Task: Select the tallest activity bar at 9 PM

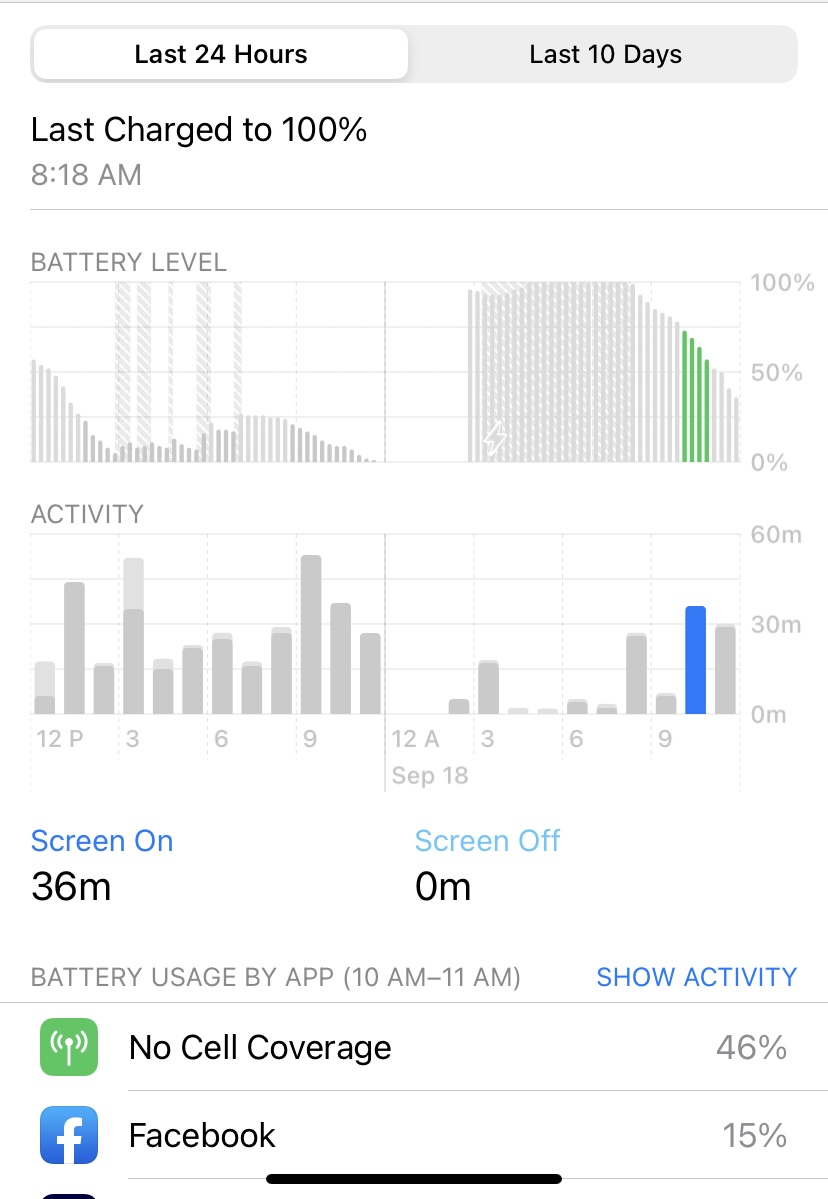Action: coord(311,635)
